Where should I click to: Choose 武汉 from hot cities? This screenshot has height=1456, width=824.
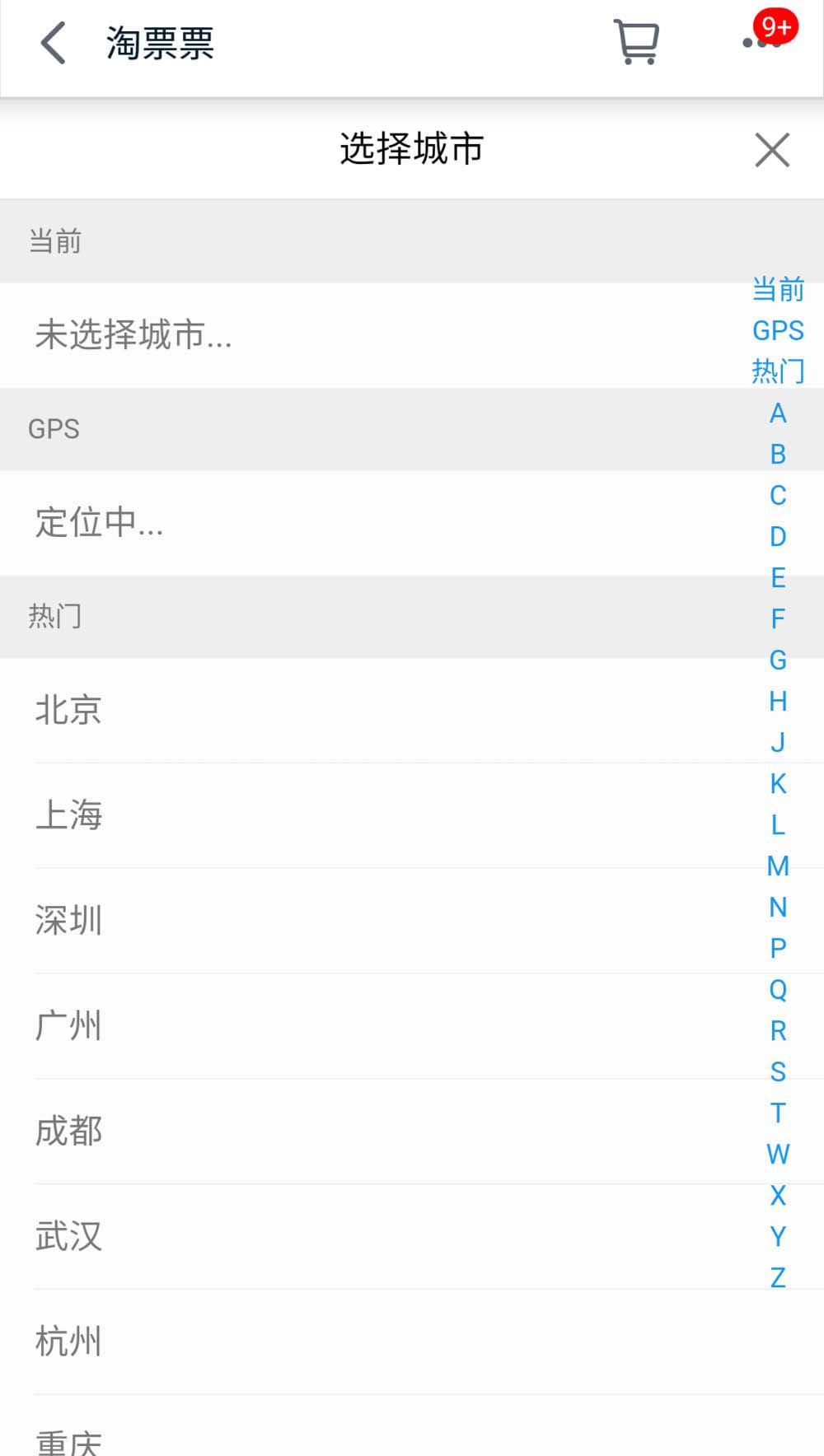[69, 1237]
